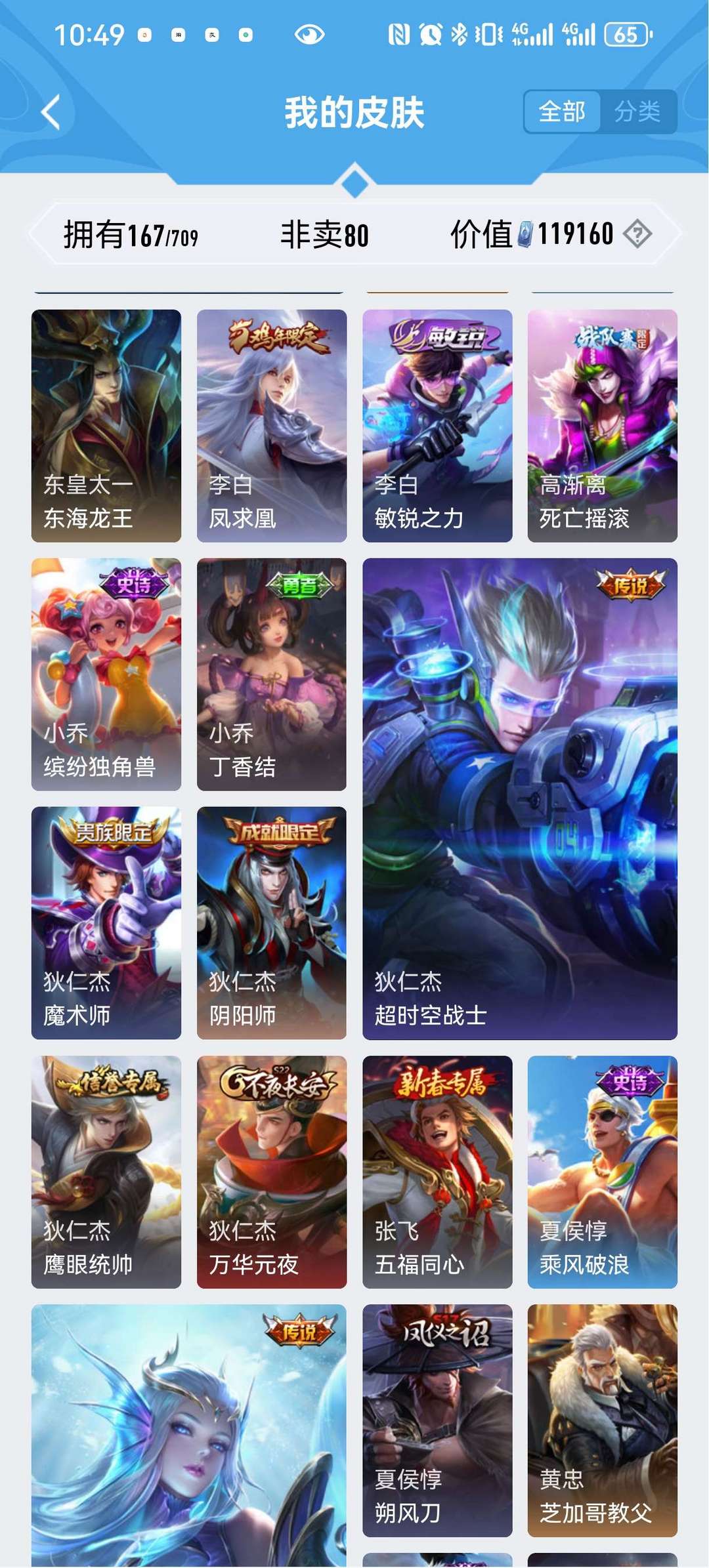Open 李白 凤求凰 skin card
The height and width of the screenshot is (1568, 709).
point(272,426)
